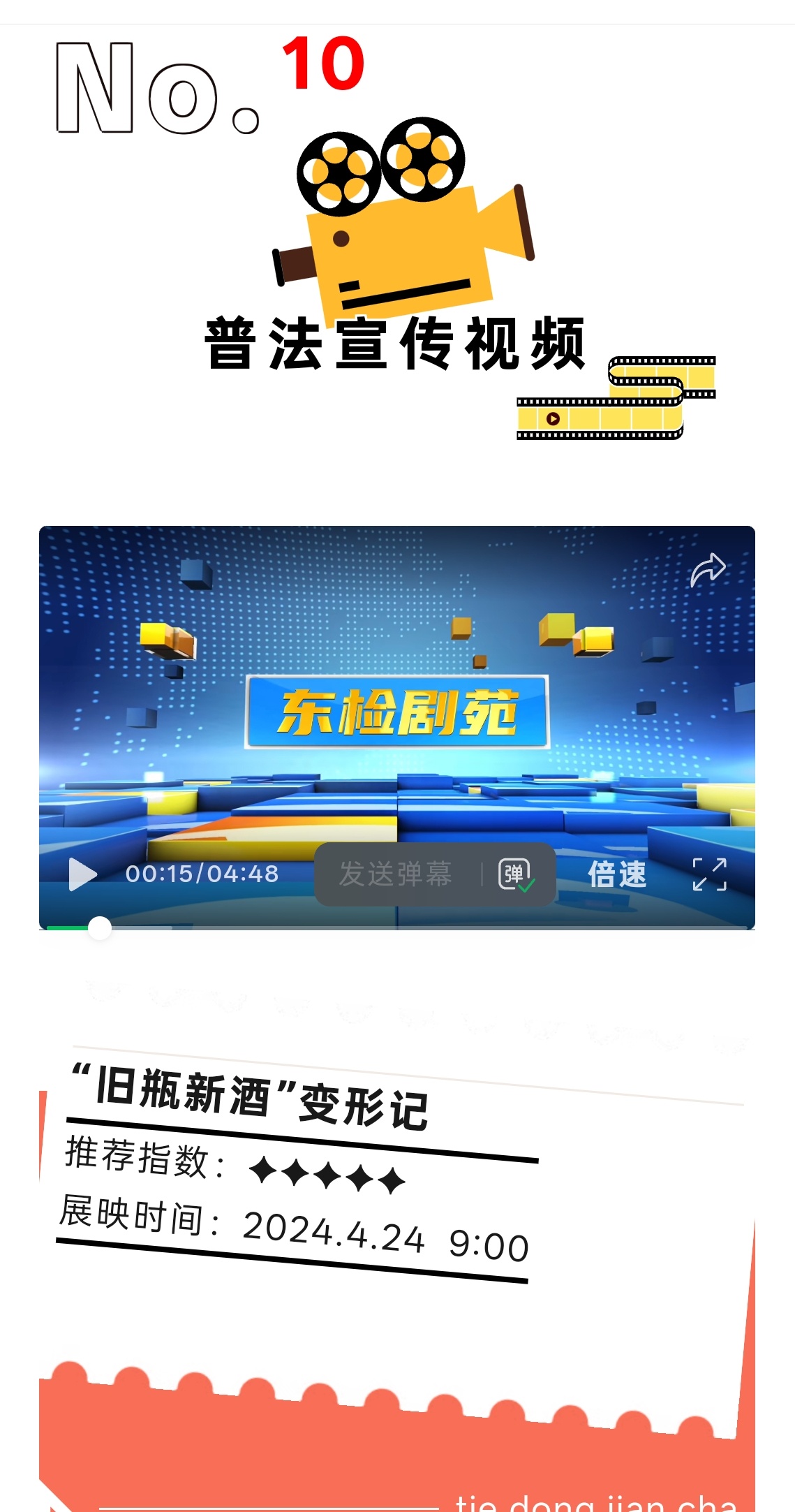Tap the video progress bar handle

tap(100, 928)
